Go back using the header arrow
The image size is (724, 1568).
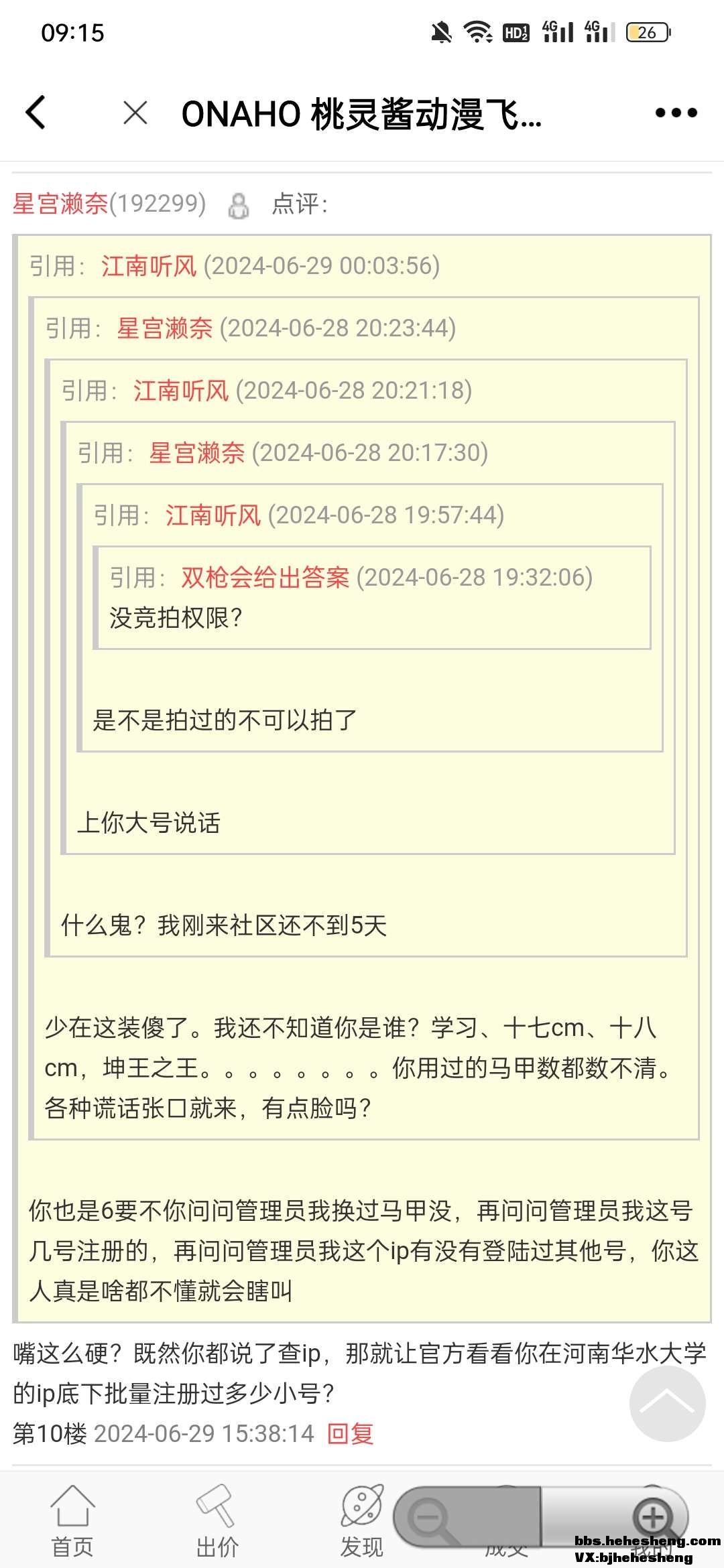(x=36, y=113)
